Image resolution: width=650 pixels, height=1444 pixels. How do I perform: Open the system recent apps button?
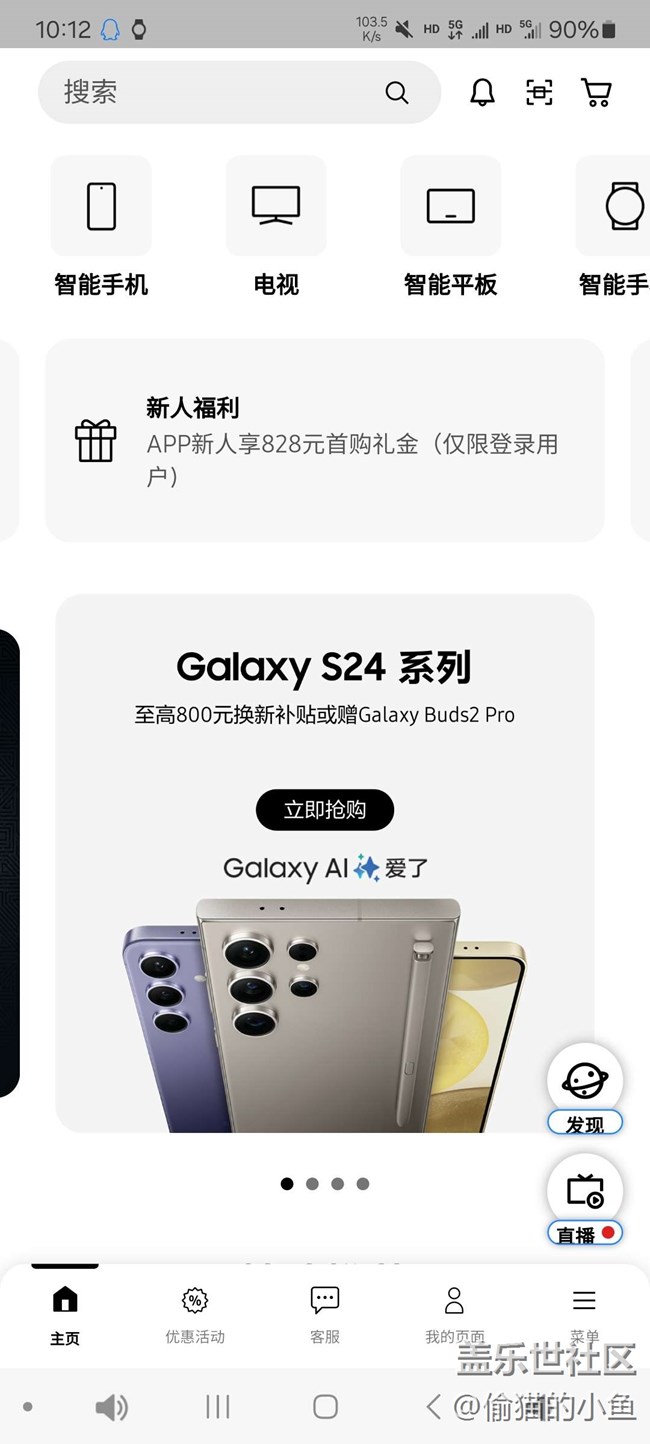click(x=218, y=1407)
